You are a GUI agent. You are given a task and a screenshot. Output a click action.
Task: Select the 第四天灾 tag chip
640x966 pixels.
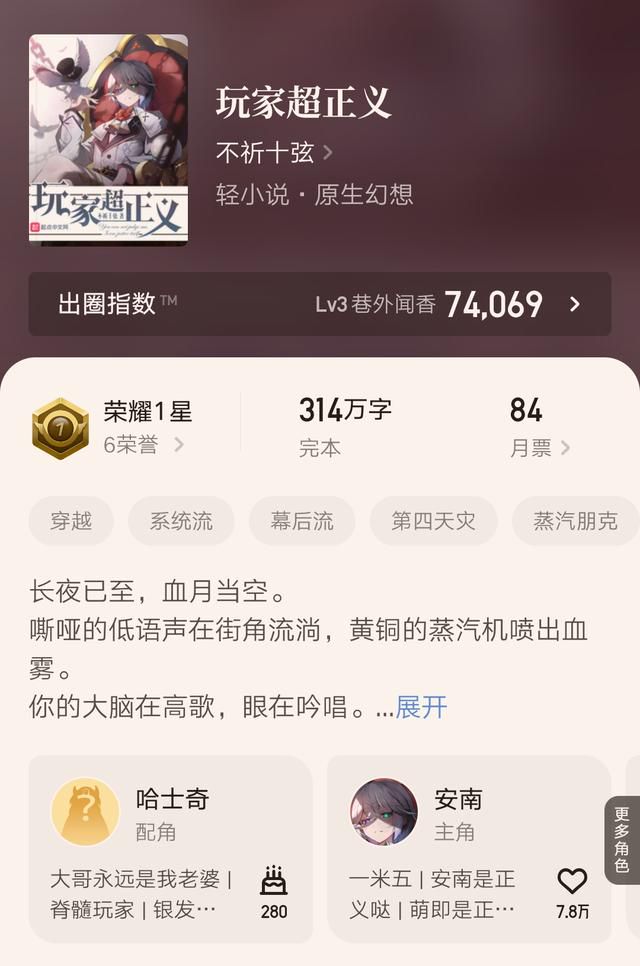(433, 521)
